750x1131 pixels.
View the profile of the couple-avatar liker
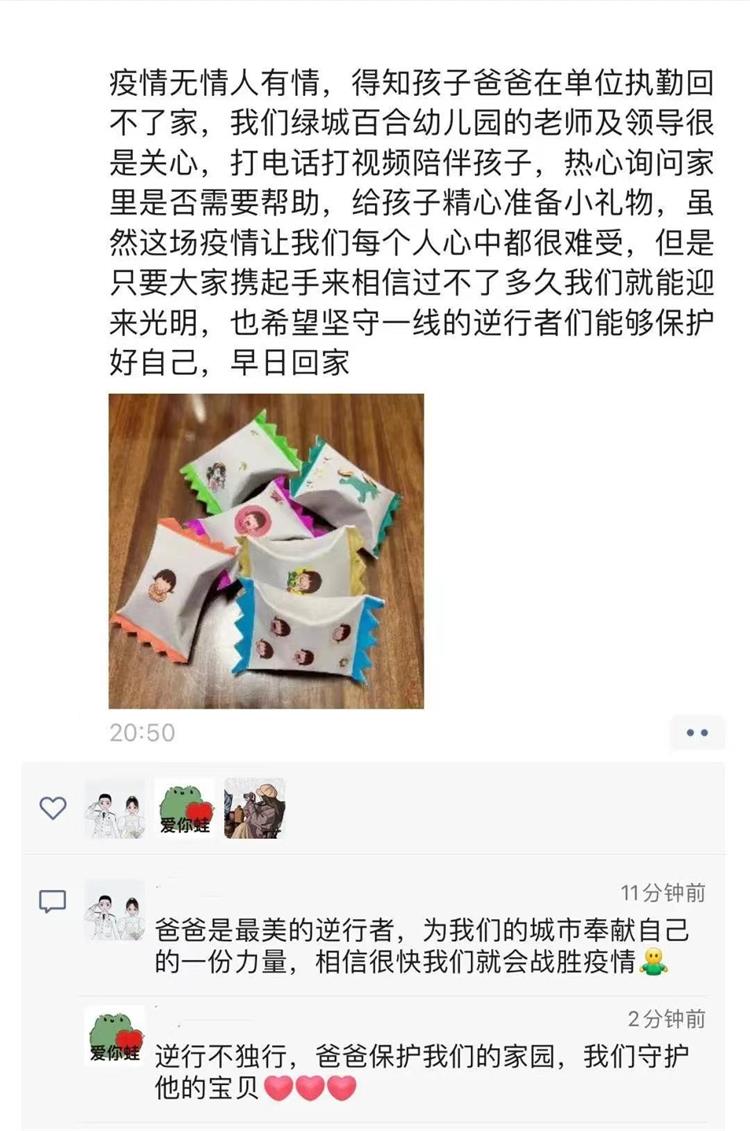pyautogui.click(x=115, y=808)
